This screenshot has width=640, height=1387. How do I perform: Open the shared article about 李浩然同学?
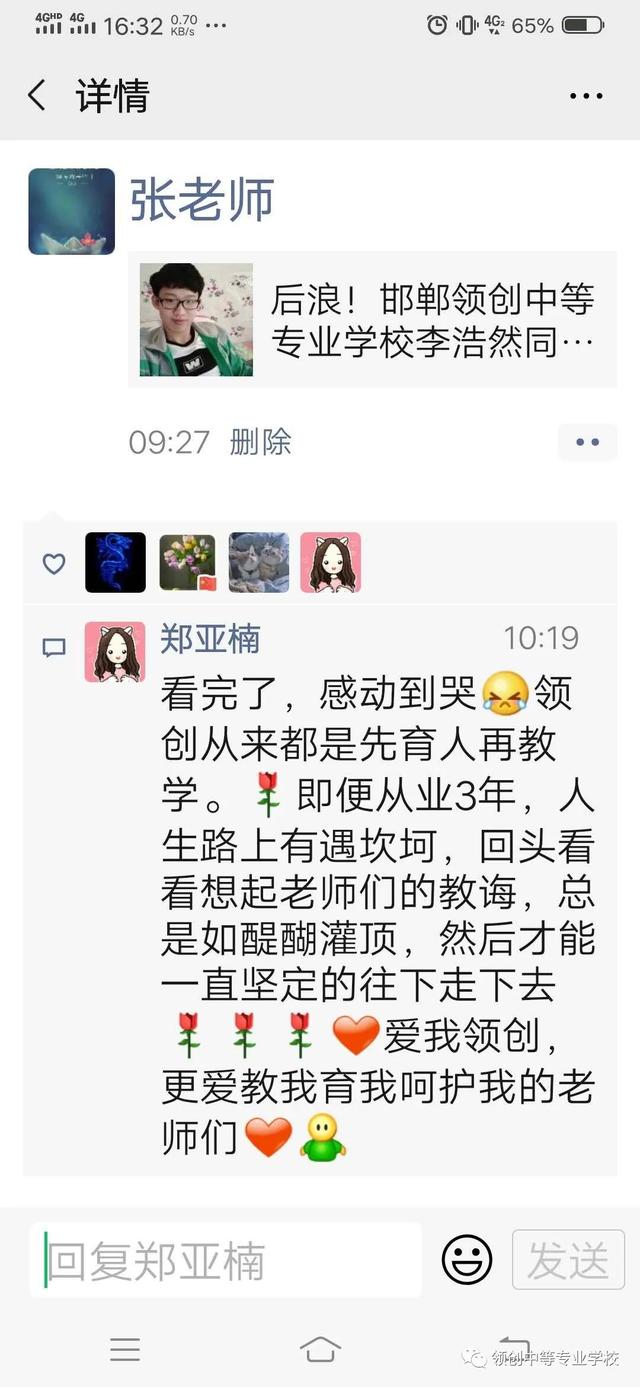372,320
